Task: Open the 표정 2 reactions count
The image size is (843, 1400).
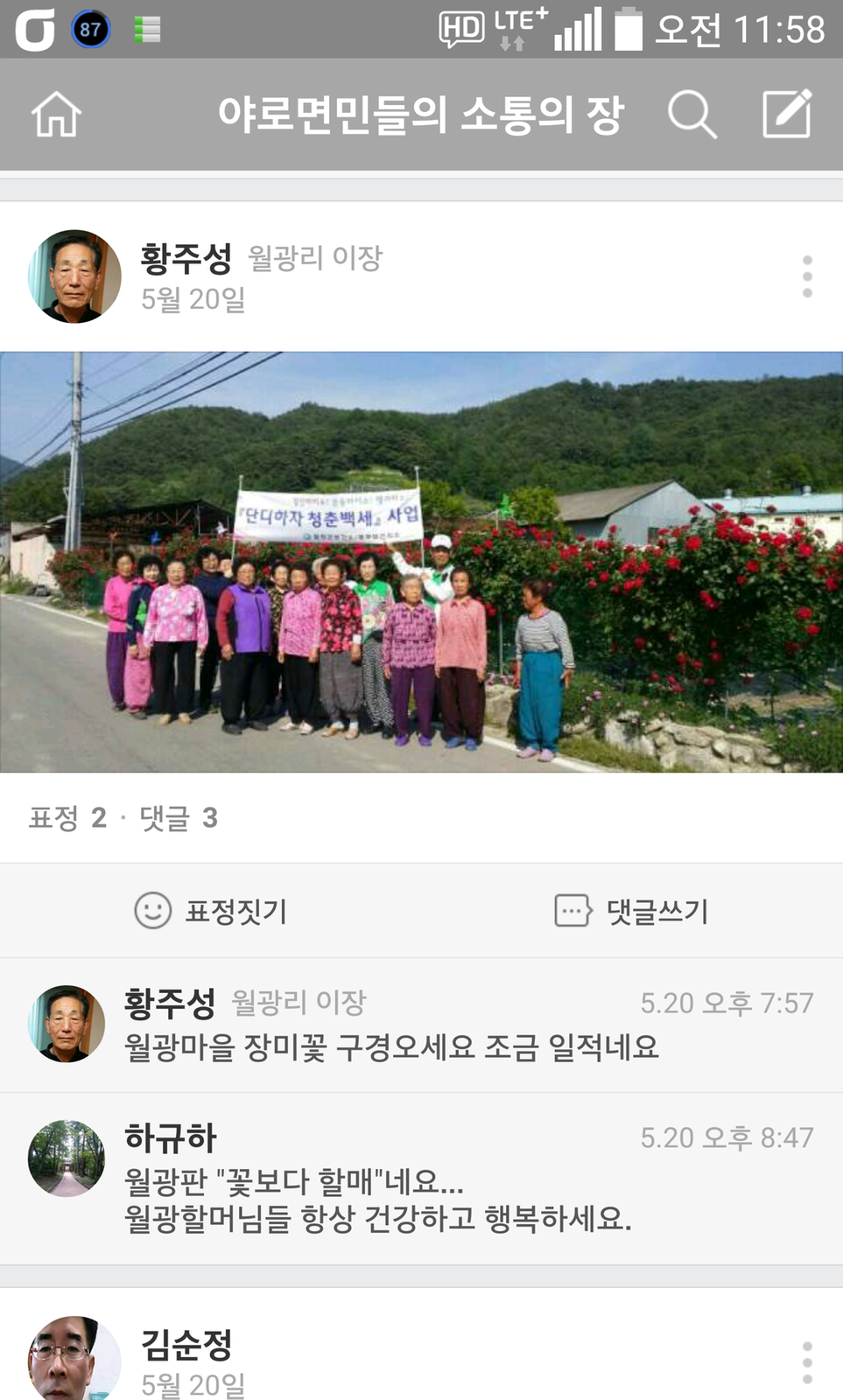Action: [68, 818]
